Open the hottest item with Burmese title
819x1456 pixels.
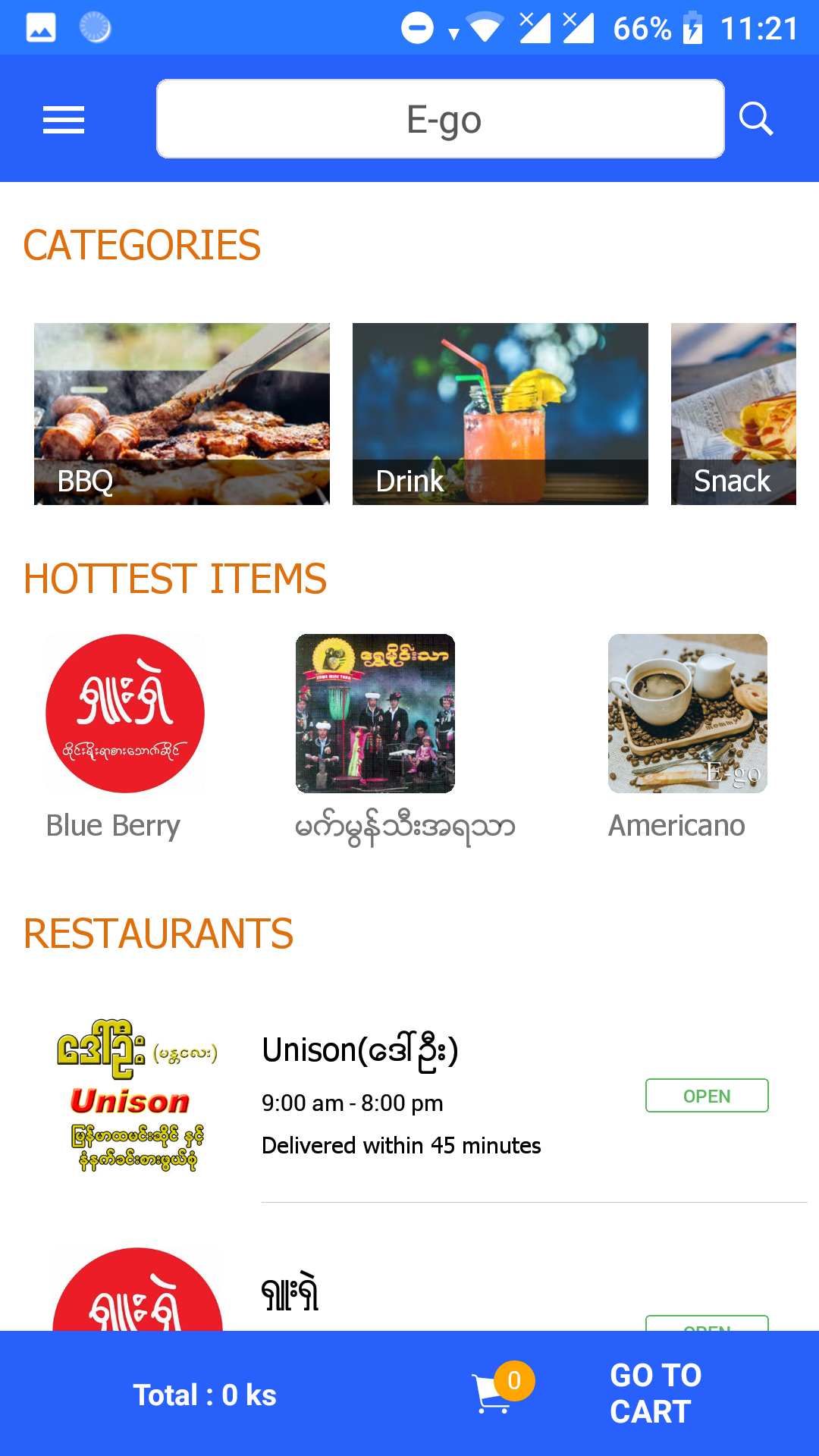tap(375, 714)
